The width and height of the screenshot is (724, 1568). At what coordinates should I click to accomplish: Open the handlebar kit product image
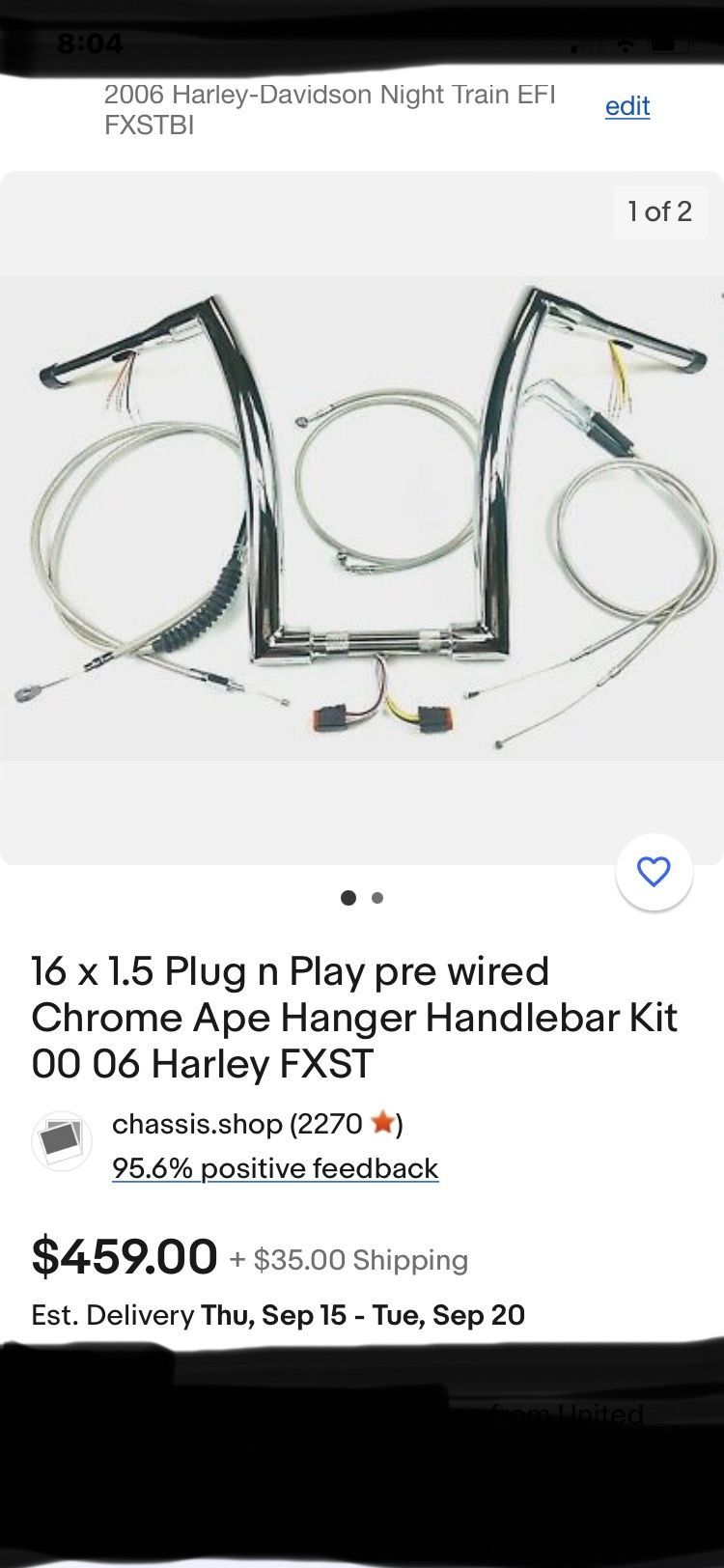(x=361, y=518)
